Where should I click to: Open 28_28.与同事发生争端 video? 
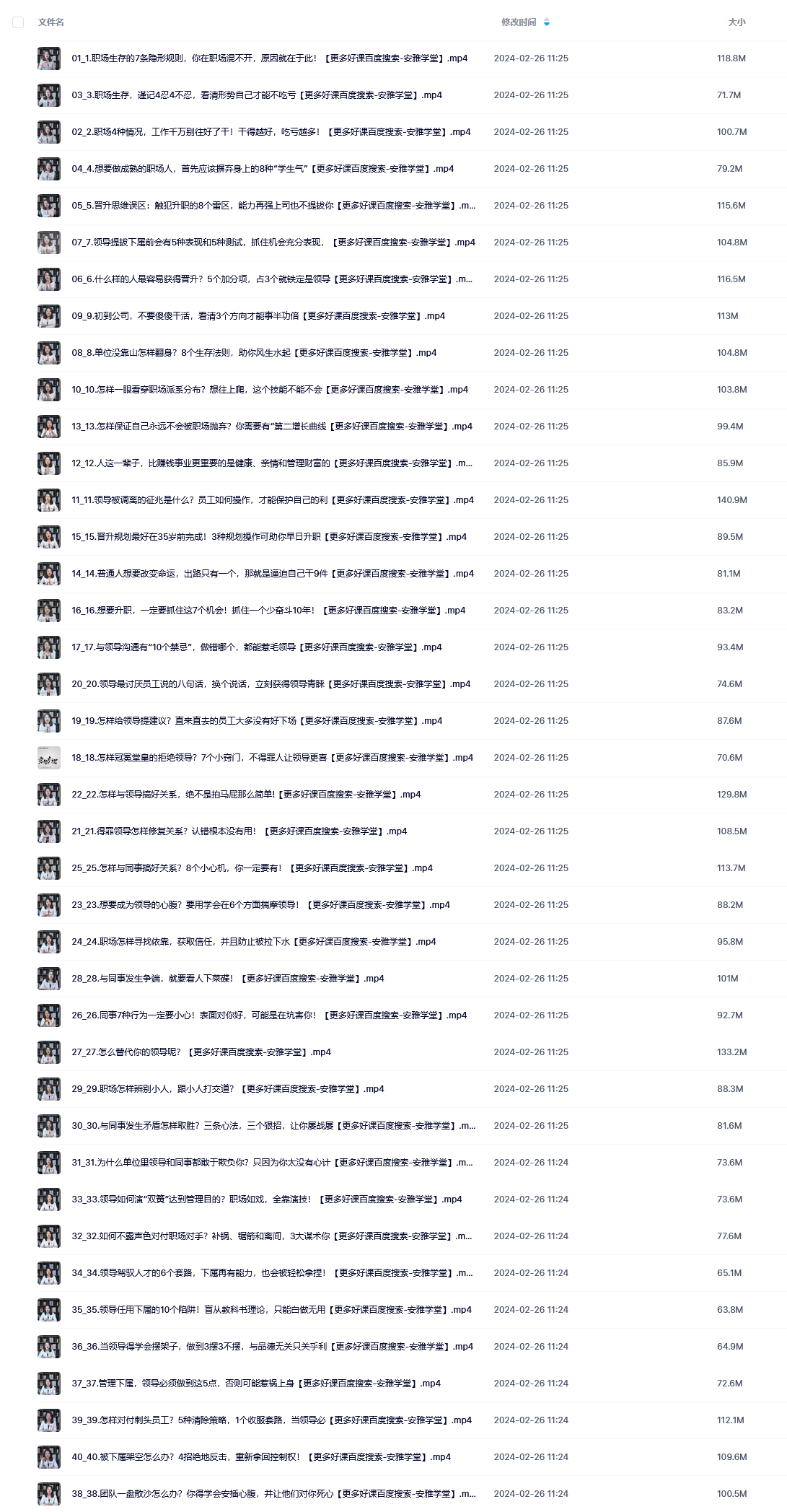[228, 979]
